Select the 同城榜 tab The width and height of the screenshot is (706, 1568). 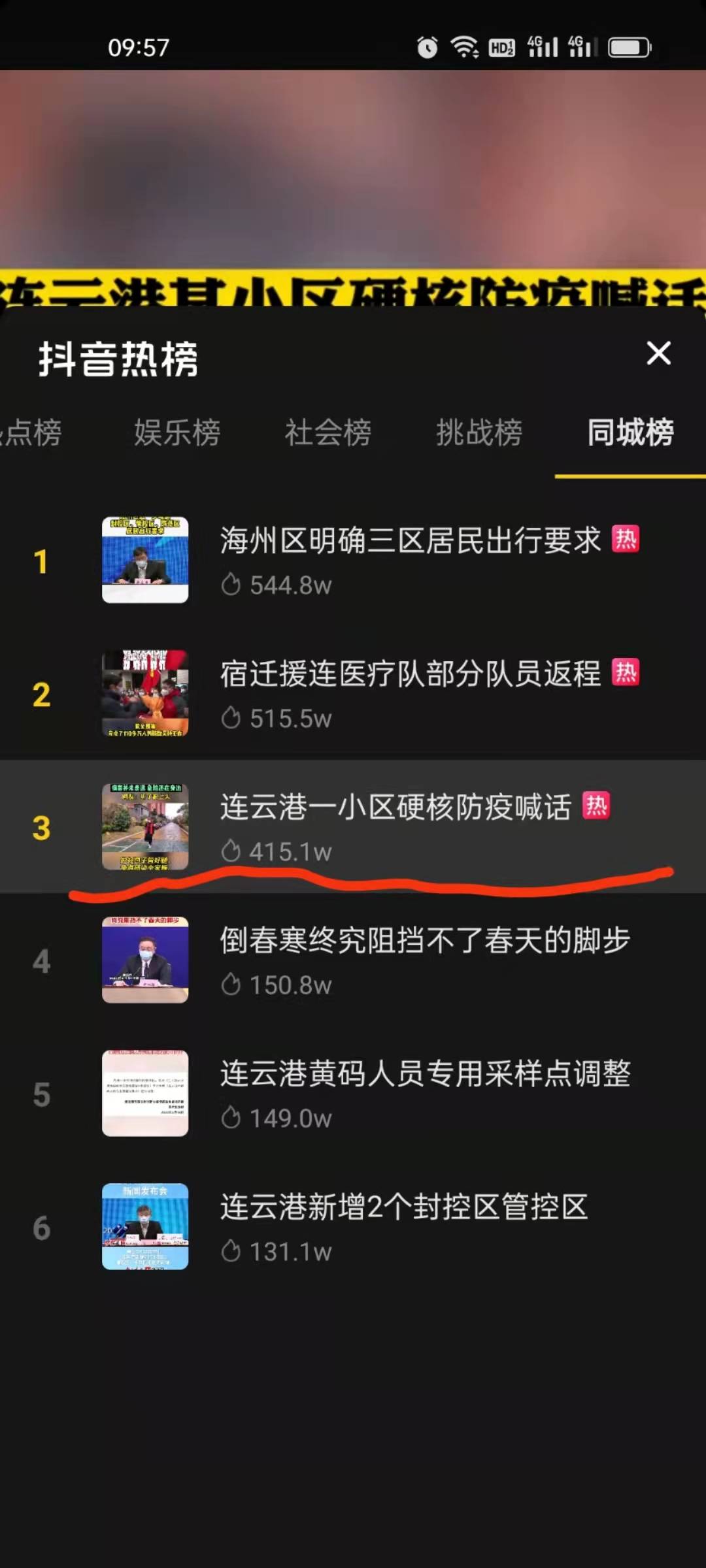pos(630,433)
